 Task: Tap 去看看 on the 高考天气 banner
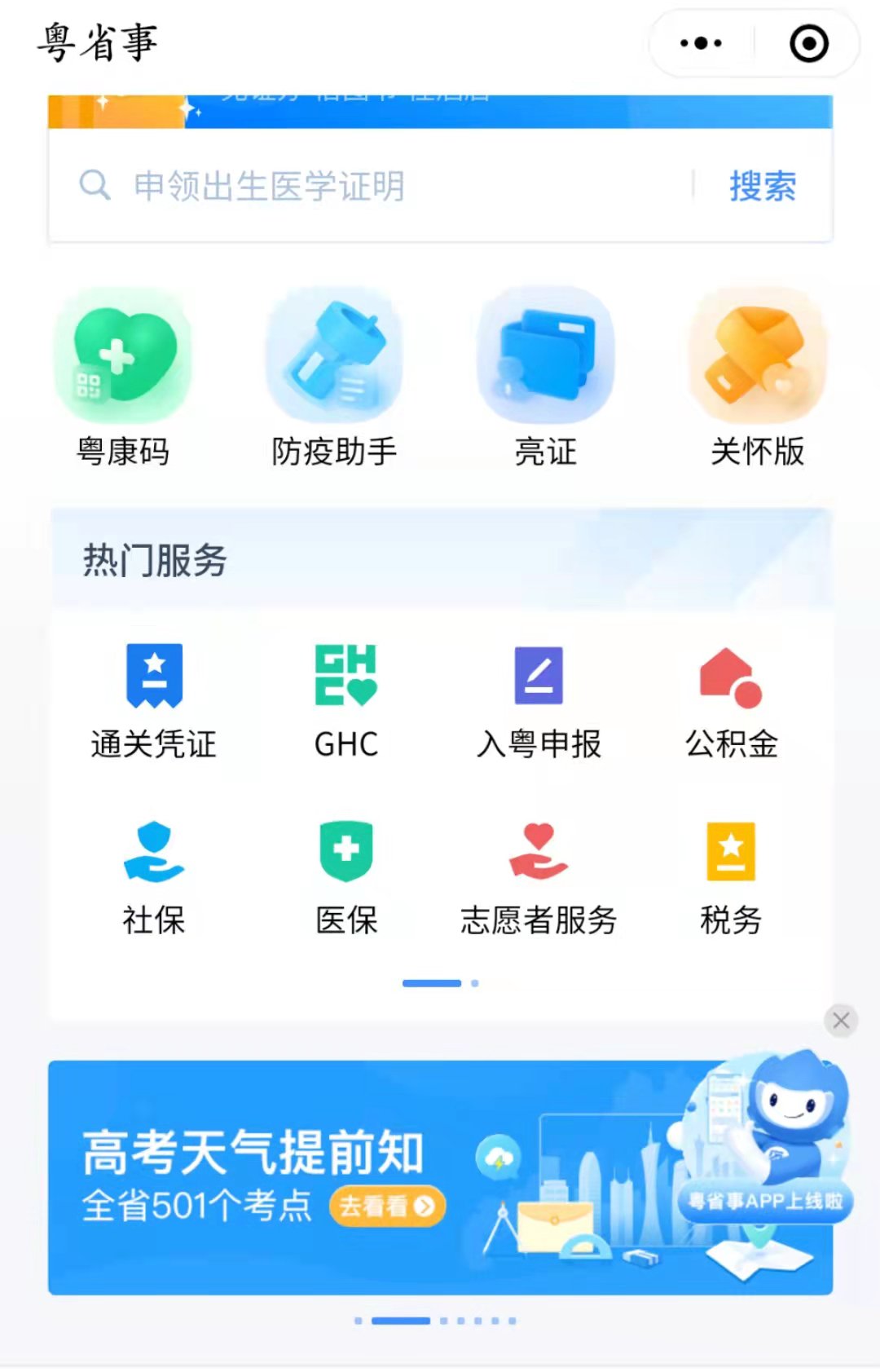point(387,1206)
